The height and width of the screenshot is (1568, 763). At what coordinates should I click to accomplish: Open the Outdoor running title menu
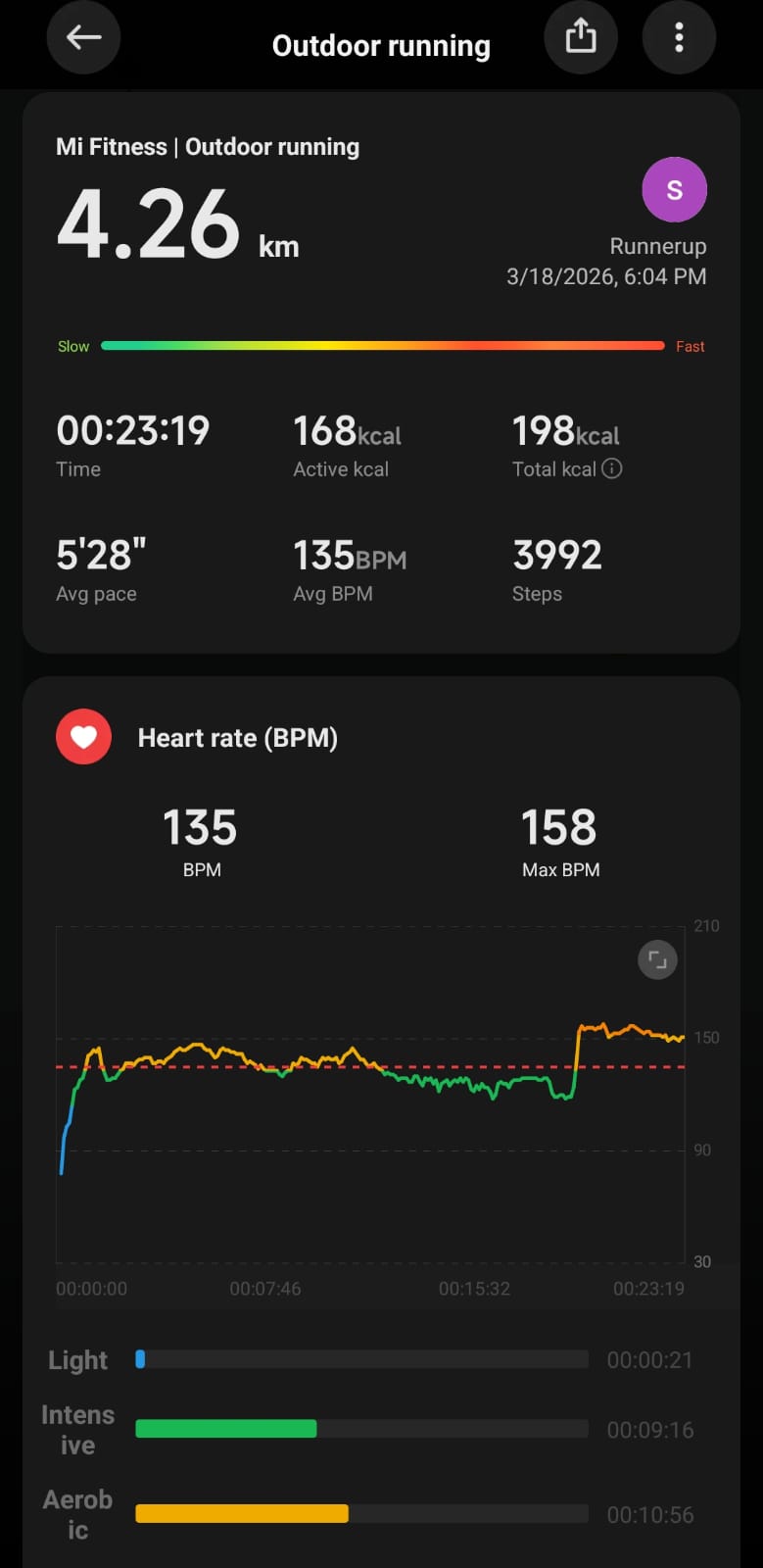pos(382,45)
